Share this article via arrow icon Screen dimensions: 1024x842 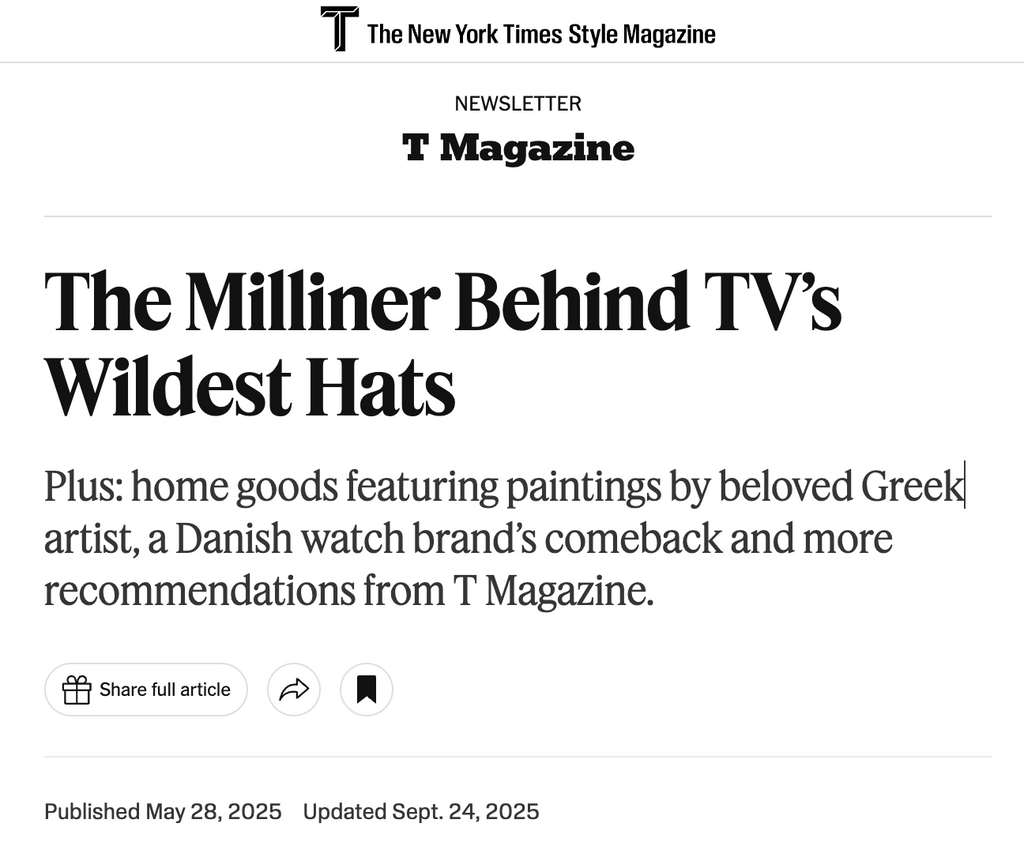294,689
